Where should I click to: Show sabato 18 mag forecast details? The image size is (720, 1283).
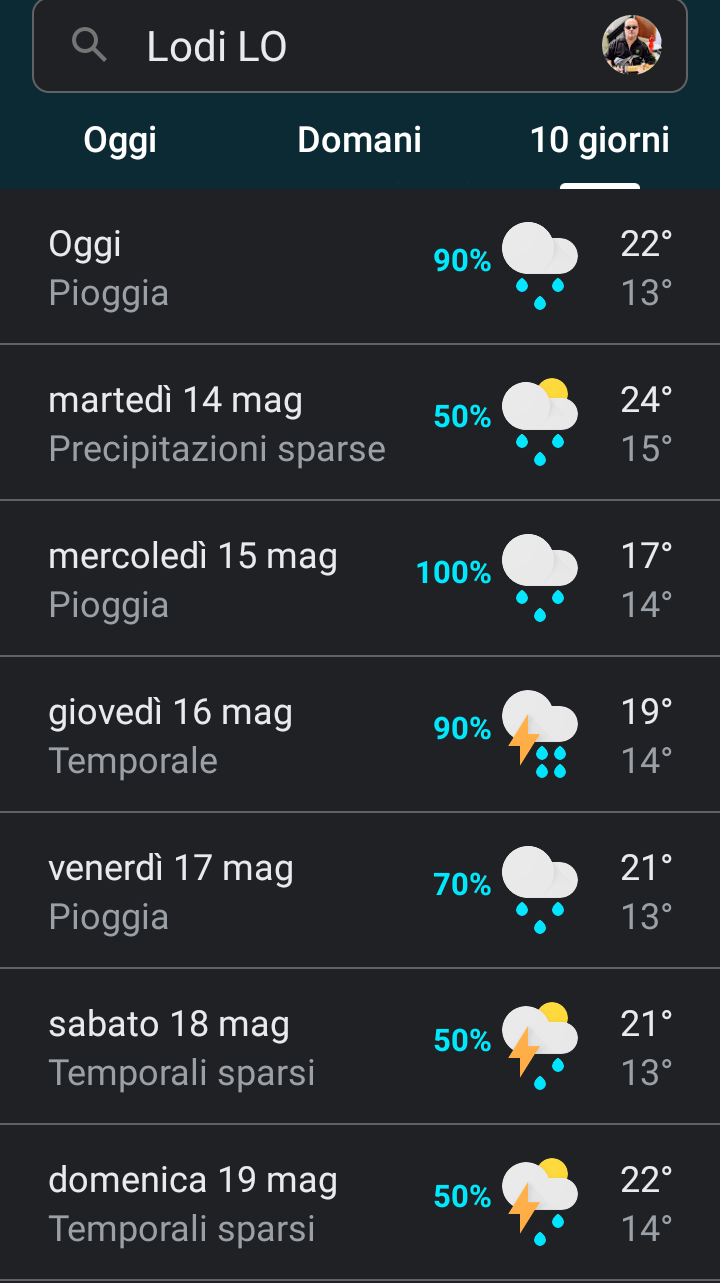(360, 1047)
